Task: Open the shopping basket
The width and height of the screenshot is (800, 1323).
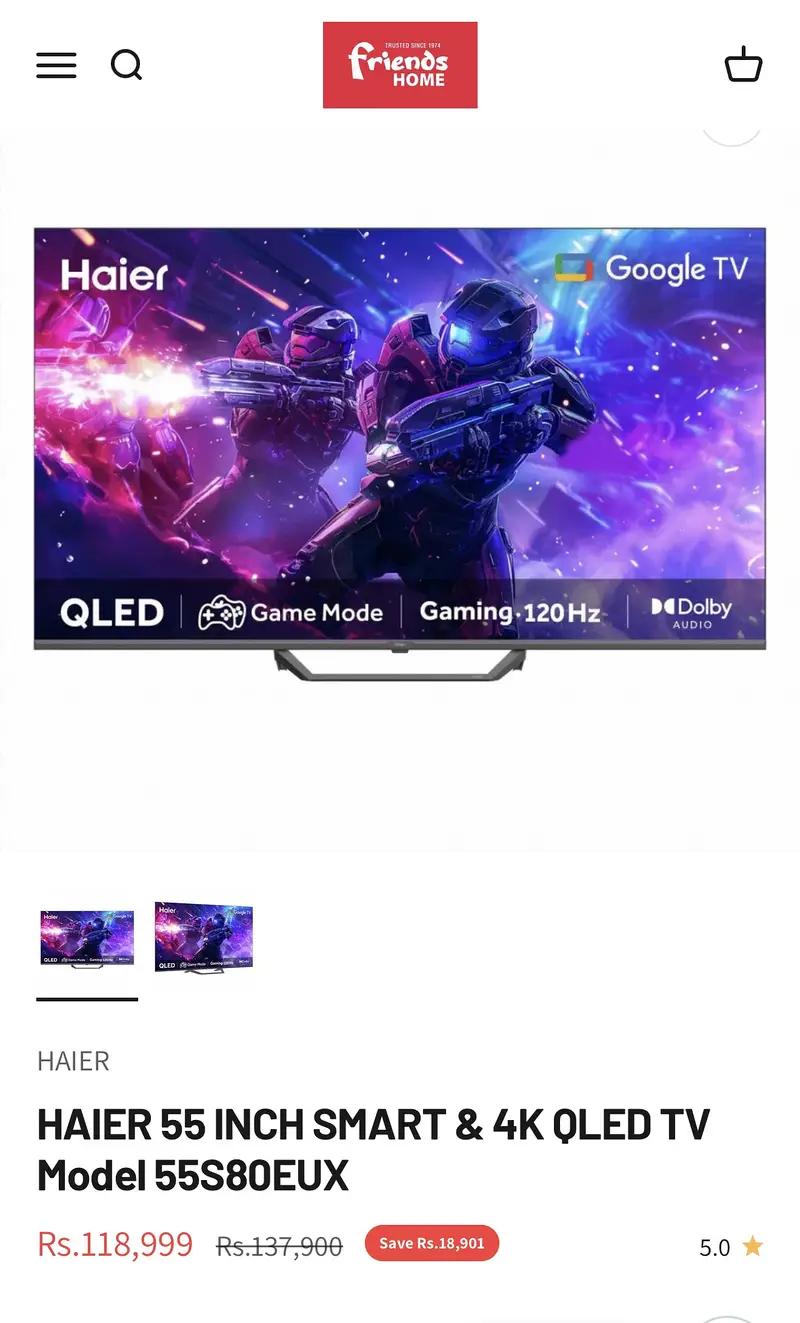Action: (743, 65)
